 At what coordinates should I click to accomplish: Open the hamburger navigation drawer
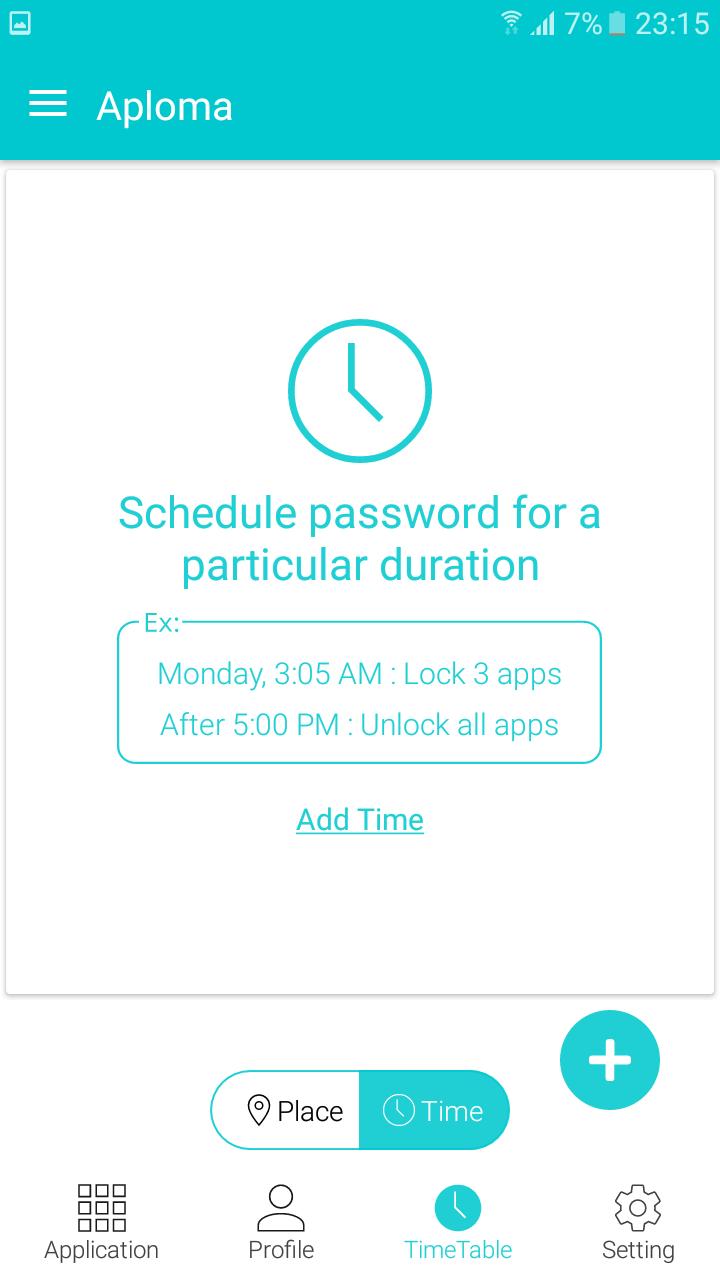(x=48, y=105)
